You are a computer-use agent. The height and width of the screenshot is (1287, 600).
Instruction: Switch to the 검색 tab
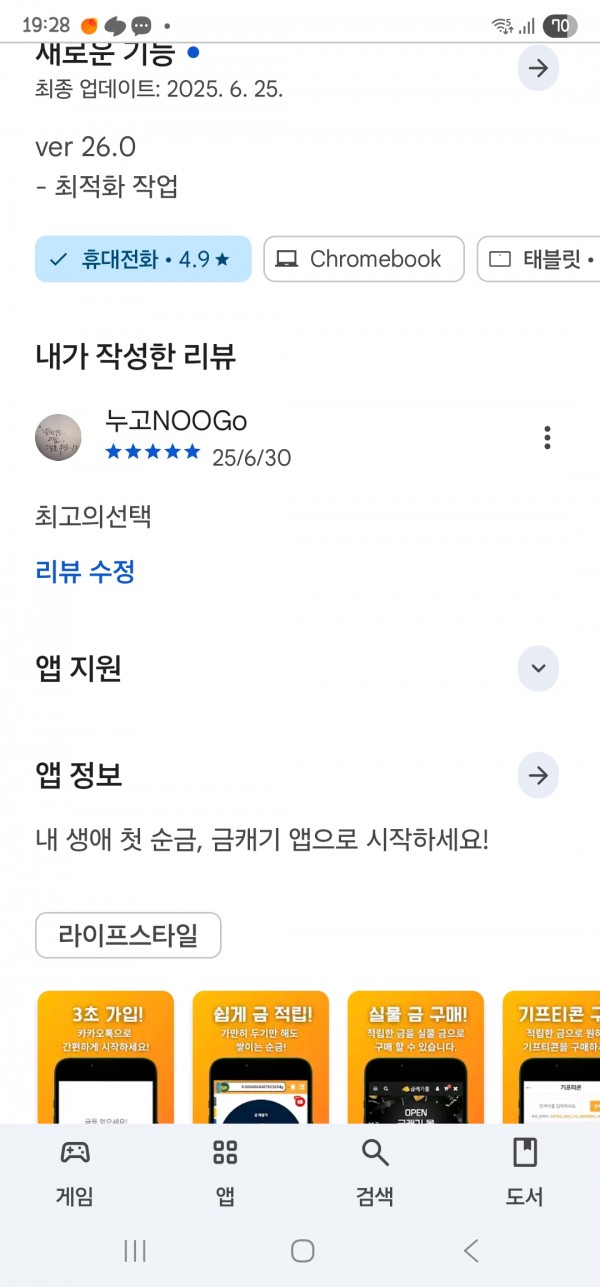[375, 1170]
